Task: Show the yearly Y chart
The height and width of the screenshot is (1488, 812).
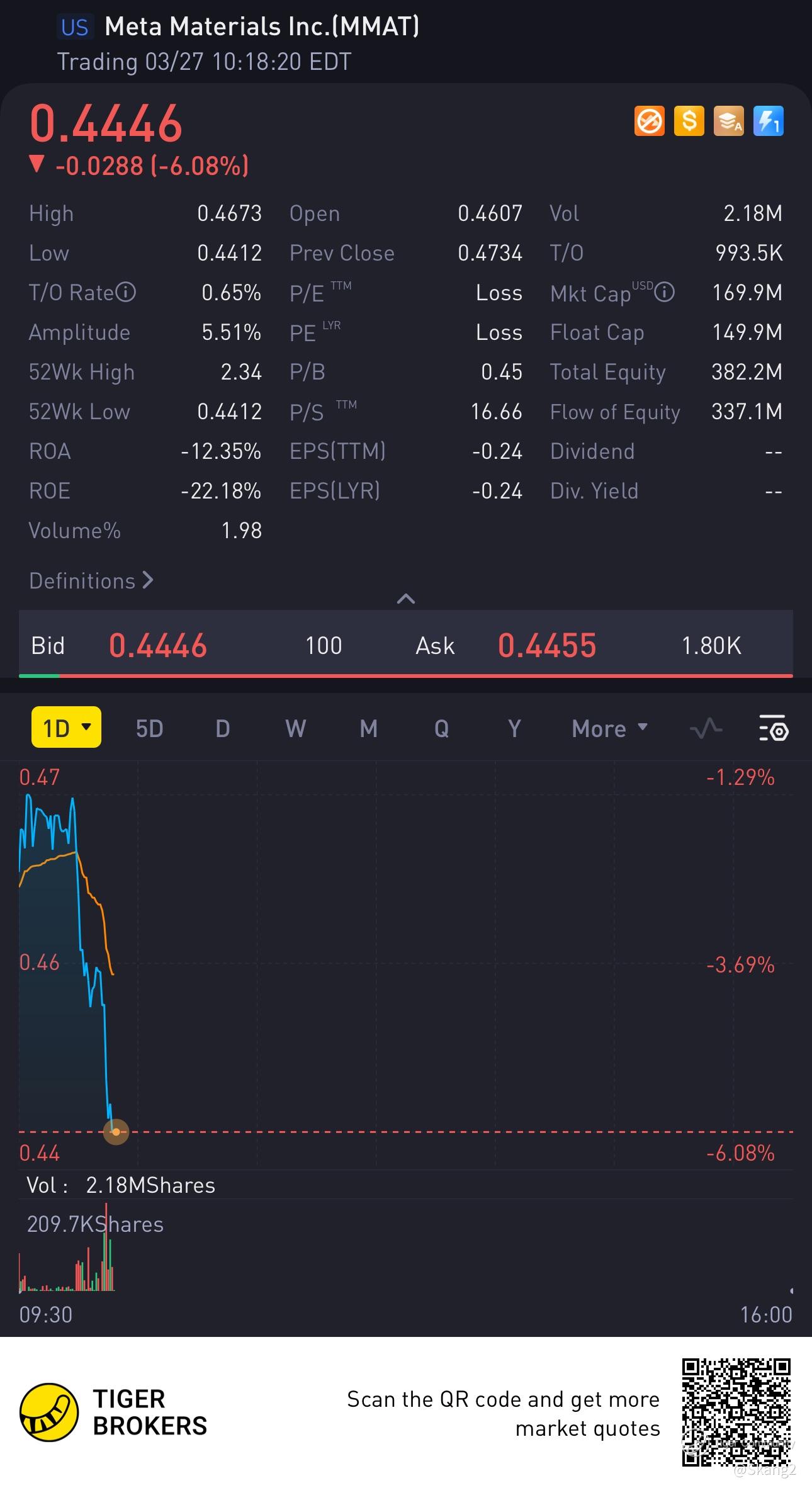Action: (x=514, y=728)
